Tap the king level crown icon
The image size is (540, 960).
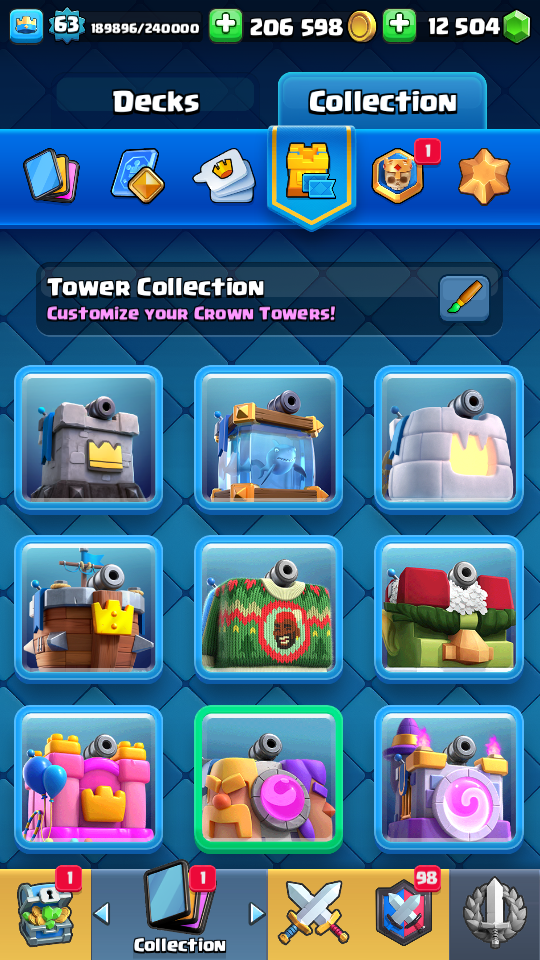(26, 26)
